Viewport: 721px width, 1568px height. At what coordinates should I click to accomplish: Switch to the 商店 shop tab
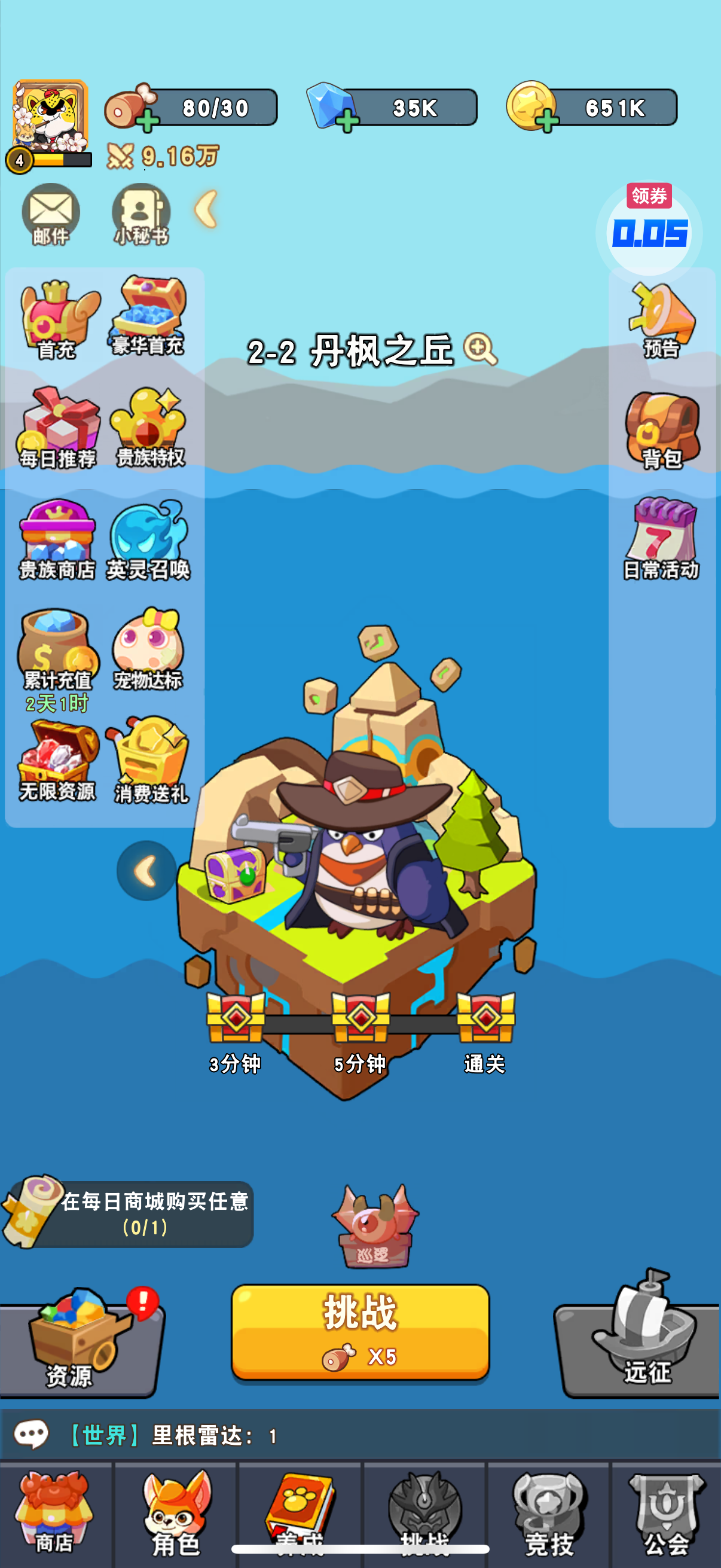[x=55, y=1512]
